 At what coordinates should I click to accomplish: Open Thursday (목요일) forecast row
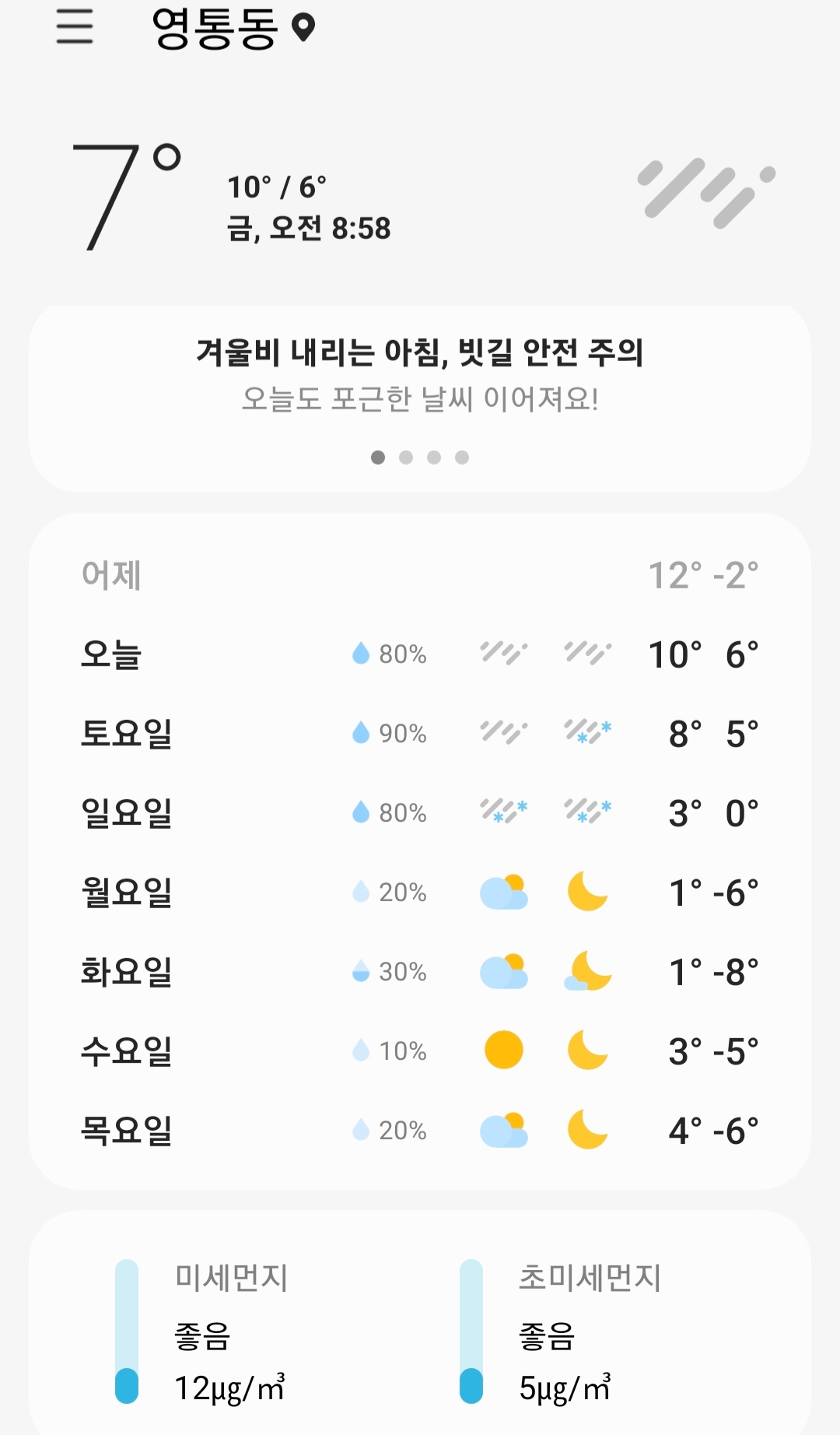[x=420, y=1130]
